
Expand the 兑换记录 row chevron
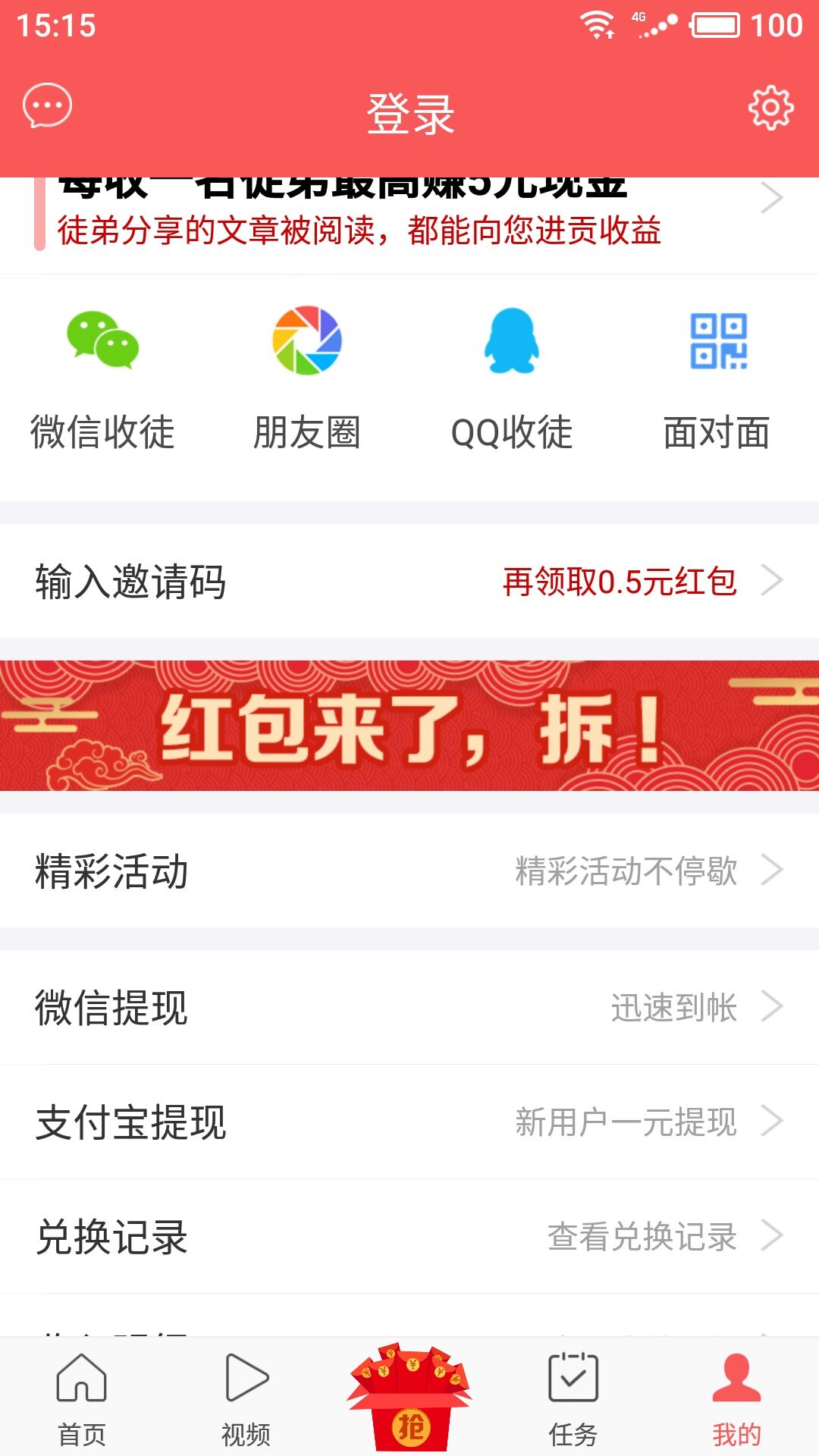tap(775, 1234)
